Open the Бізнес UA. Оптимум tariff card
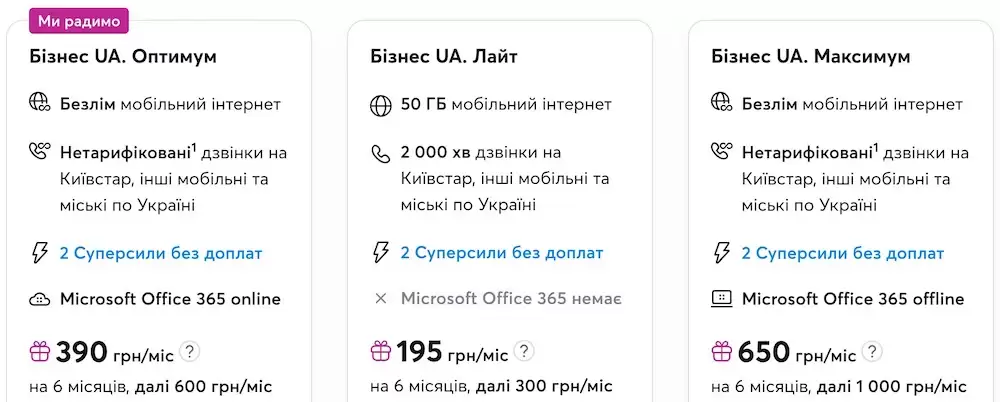 click(x=123, y=56)
